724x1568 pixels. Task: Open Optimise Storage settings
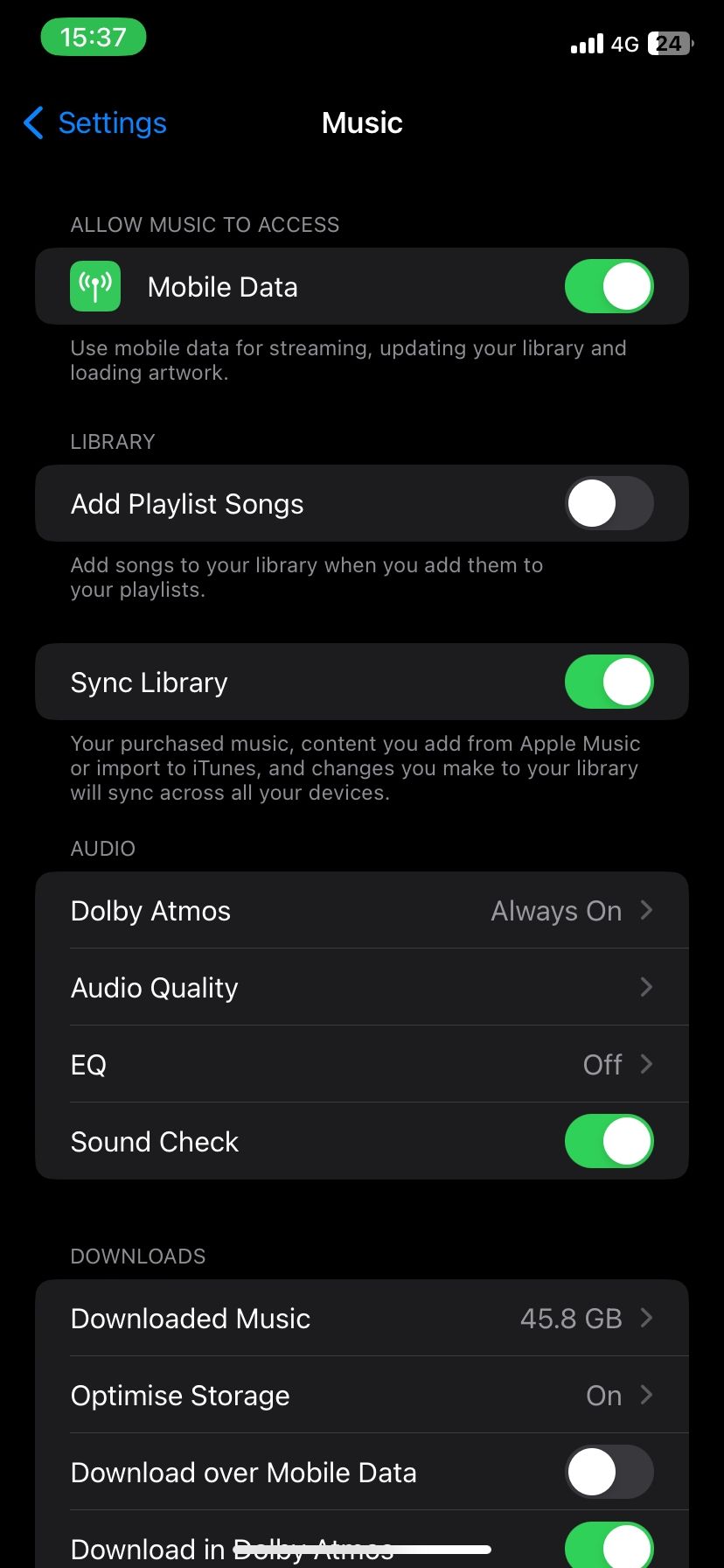pyautogui.click(x=362, y=1396)
